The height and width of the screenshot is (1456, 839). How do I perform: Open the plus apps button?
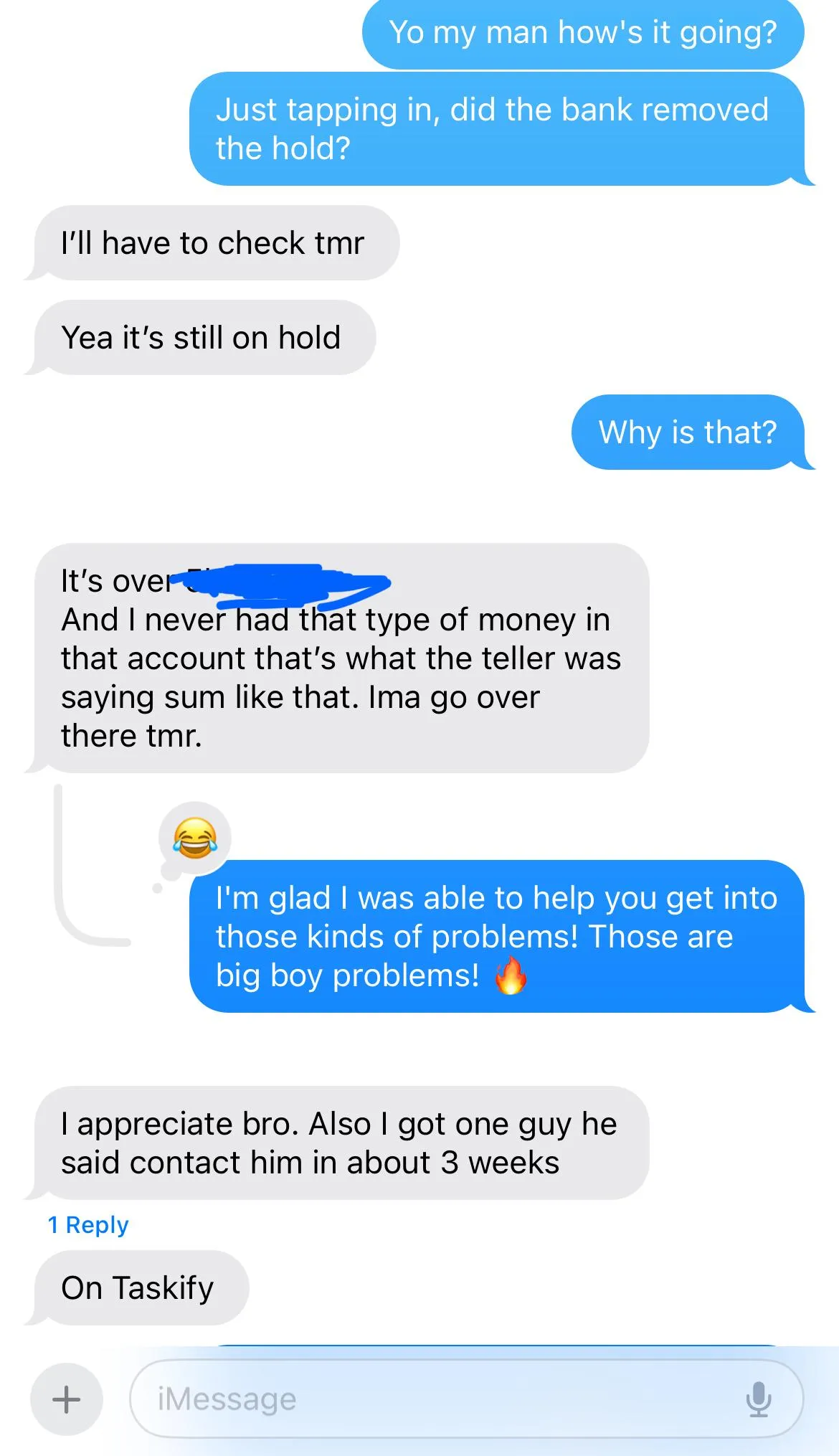[67, 1399]
